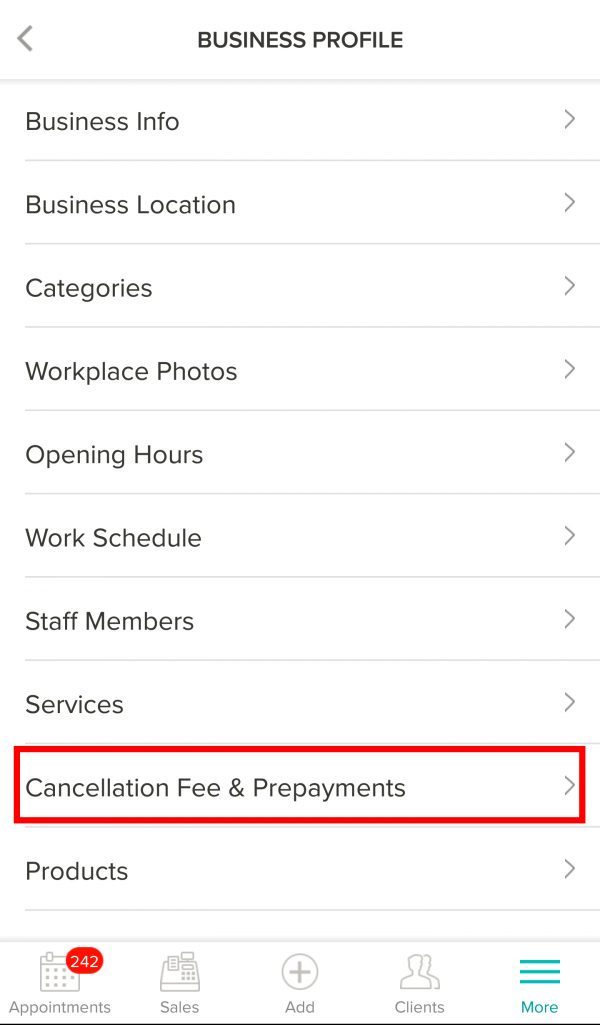Screen dimensions: 600x1025
Task: Open Opening Hours settings
Action: coord(300,453)
